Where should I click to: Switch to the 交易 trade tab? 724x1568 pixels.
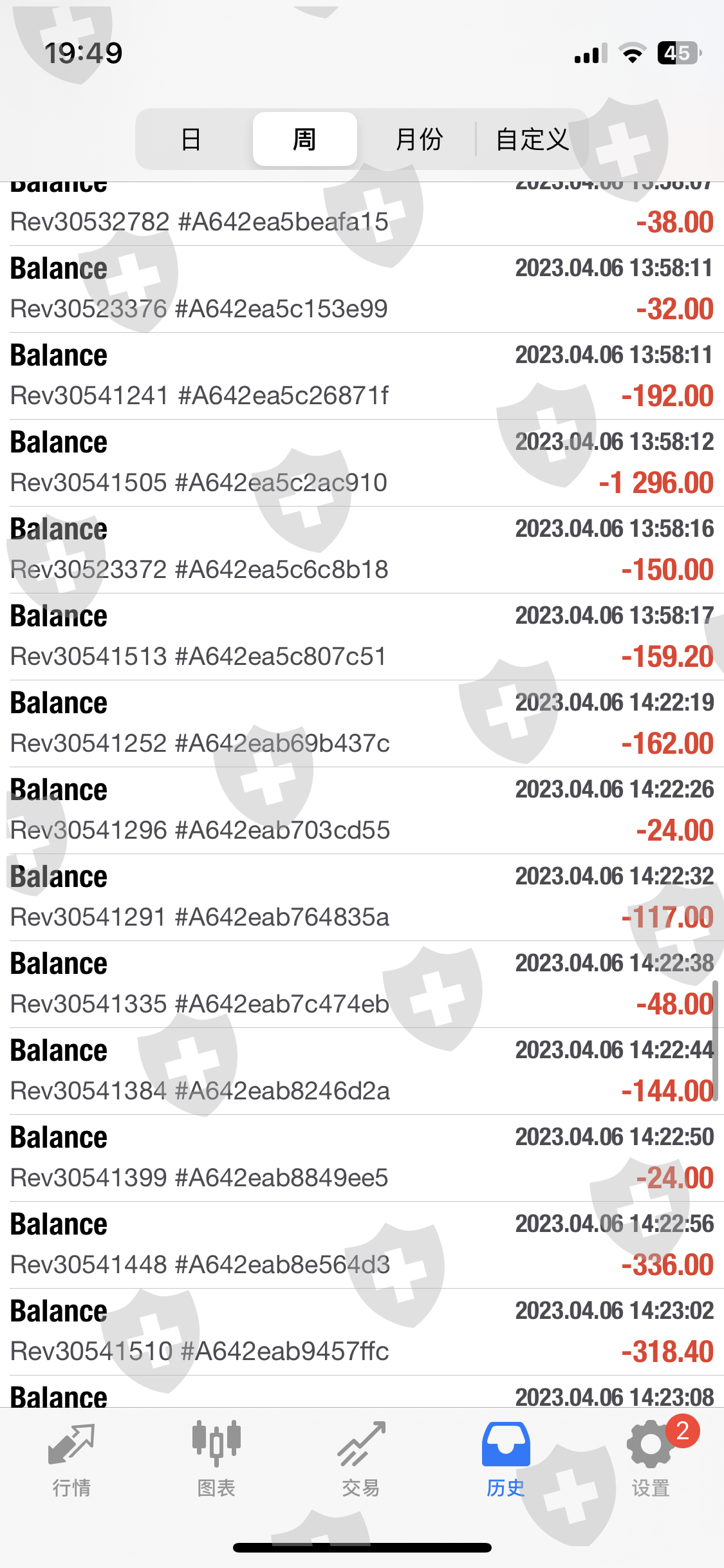point(361,1459)
